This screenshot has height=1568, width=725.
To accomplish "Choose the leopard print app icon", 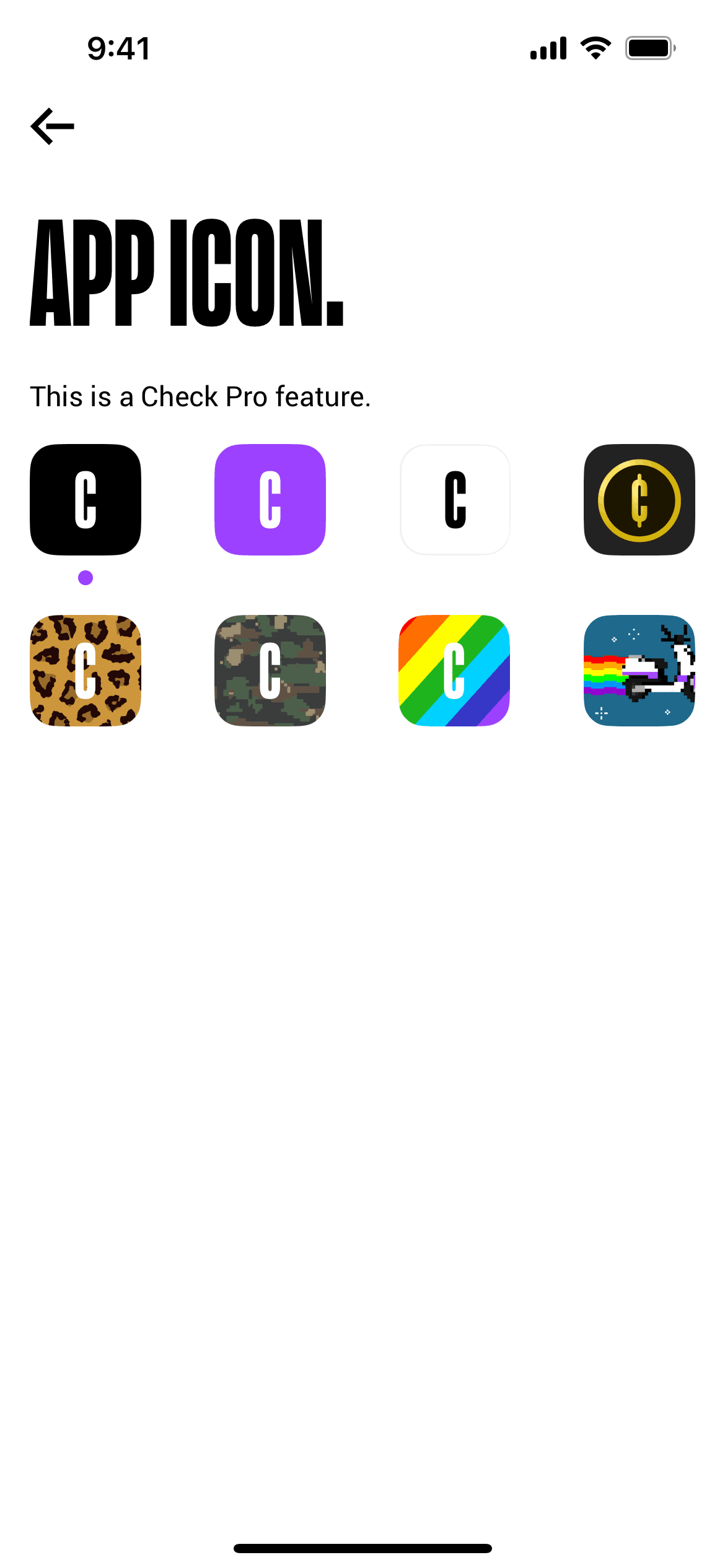I will pyautogui.click(x=86, y=671).
